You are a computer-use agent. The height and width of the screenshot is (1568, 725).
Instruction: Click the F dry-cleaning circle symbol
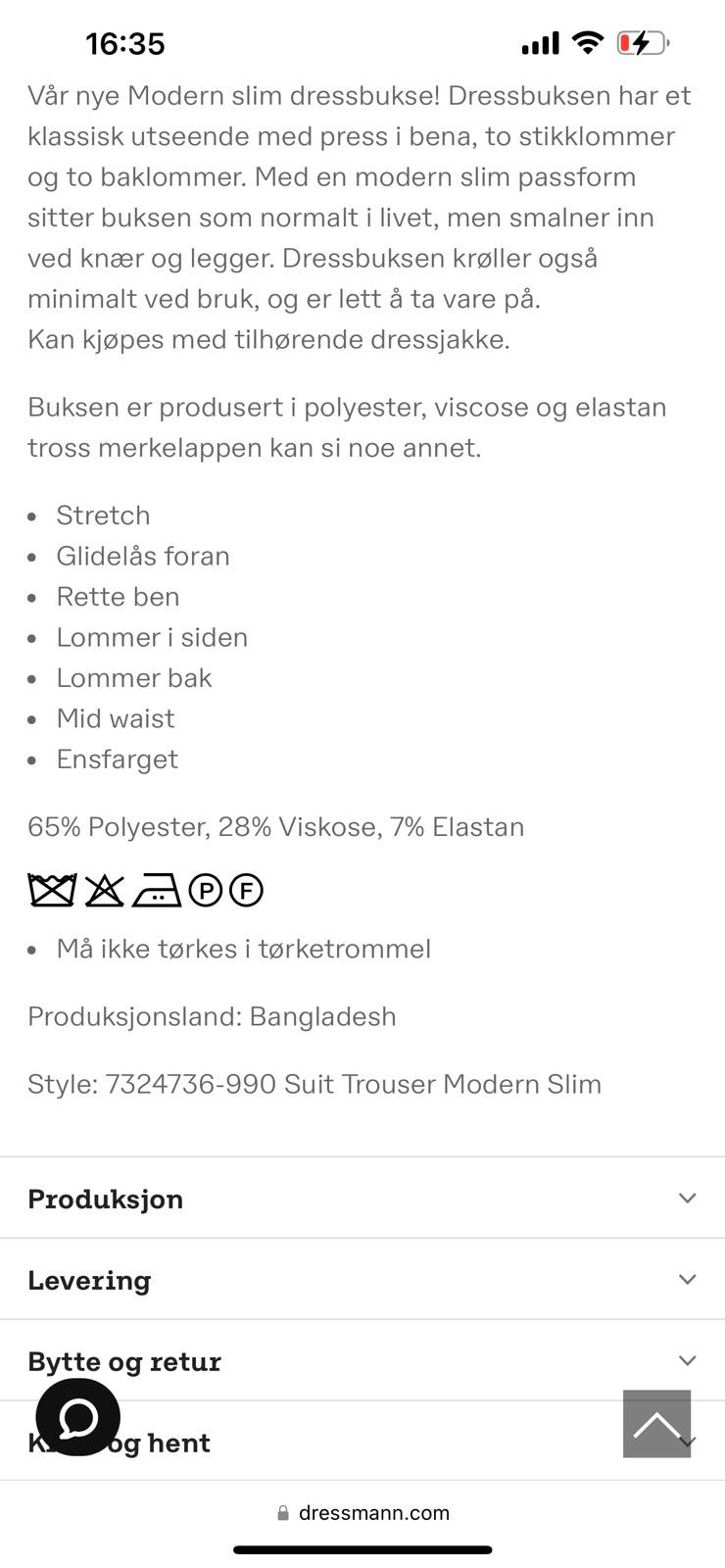coord(246,891)
